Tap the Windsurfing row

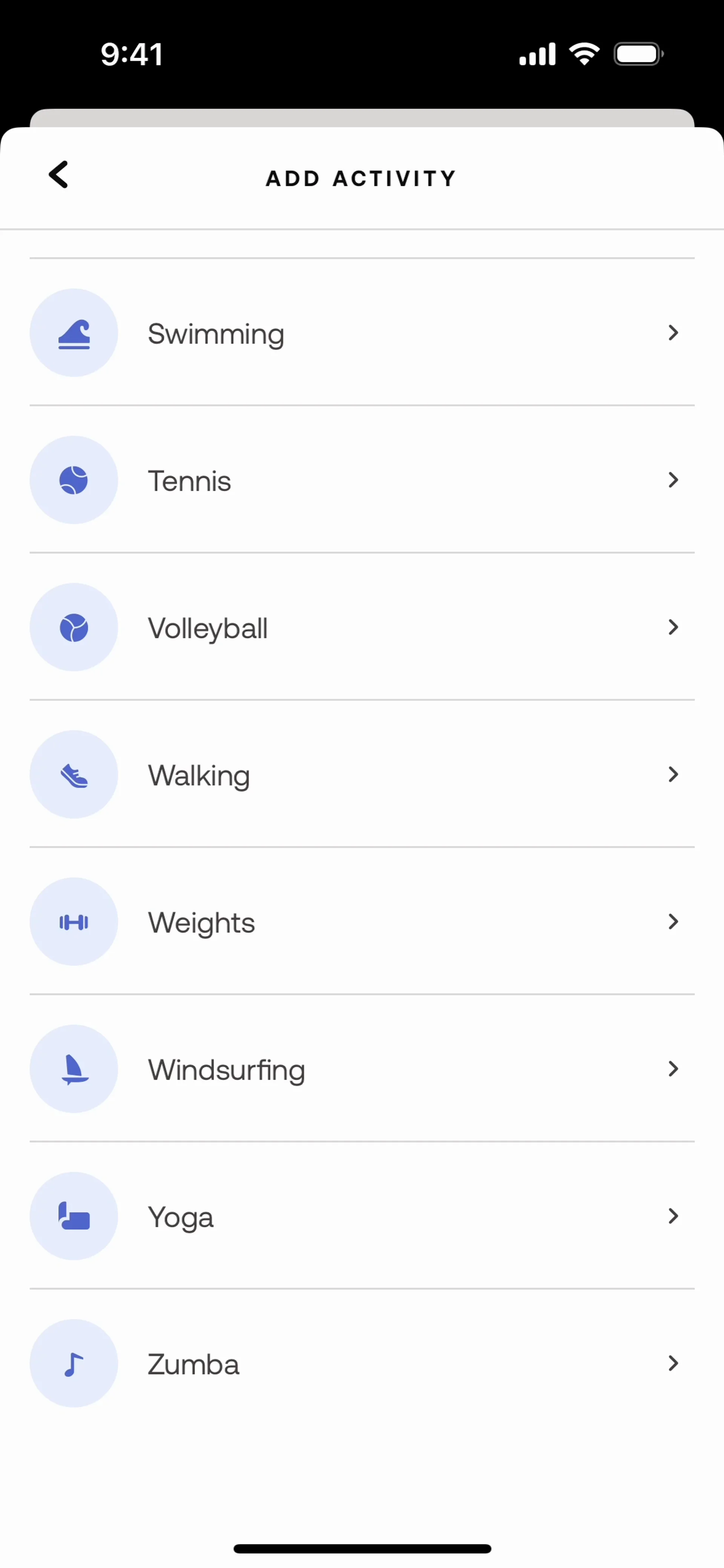click(x=362, y=1070)
